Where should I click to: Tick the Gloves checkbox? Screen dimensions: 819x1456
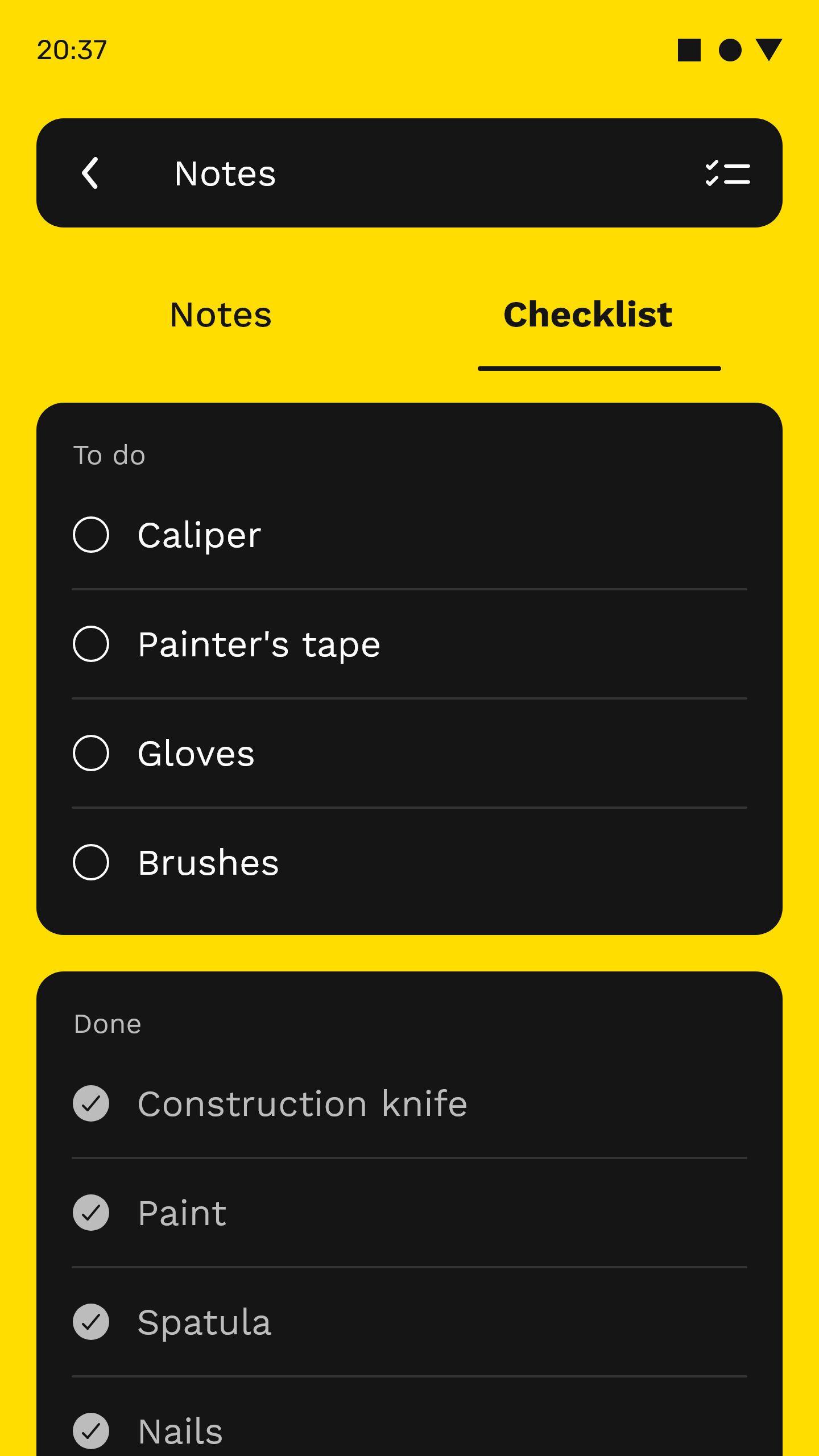(91, 753)
